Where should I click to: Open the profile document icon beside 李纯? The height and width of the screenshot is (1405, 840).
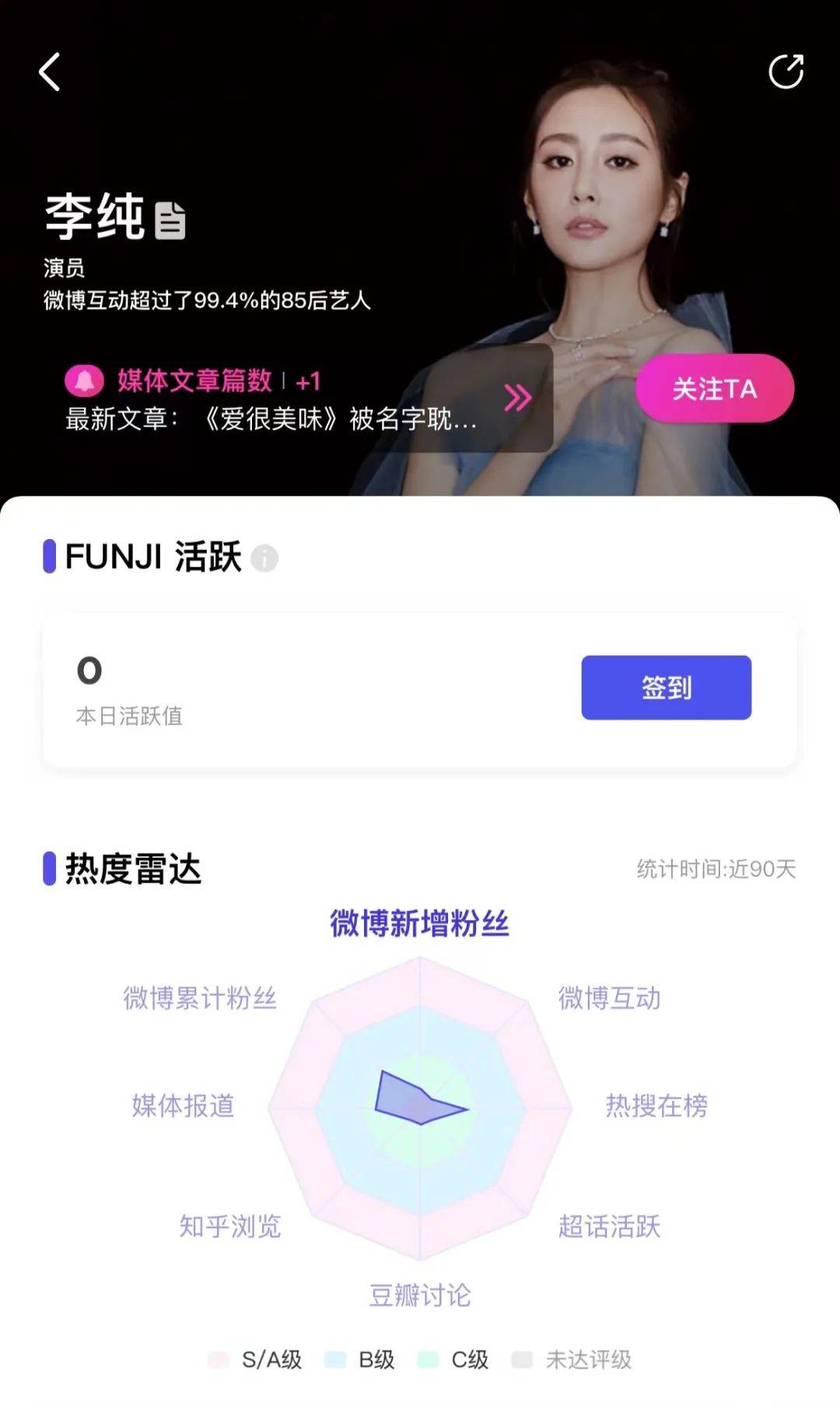(170, 220)
